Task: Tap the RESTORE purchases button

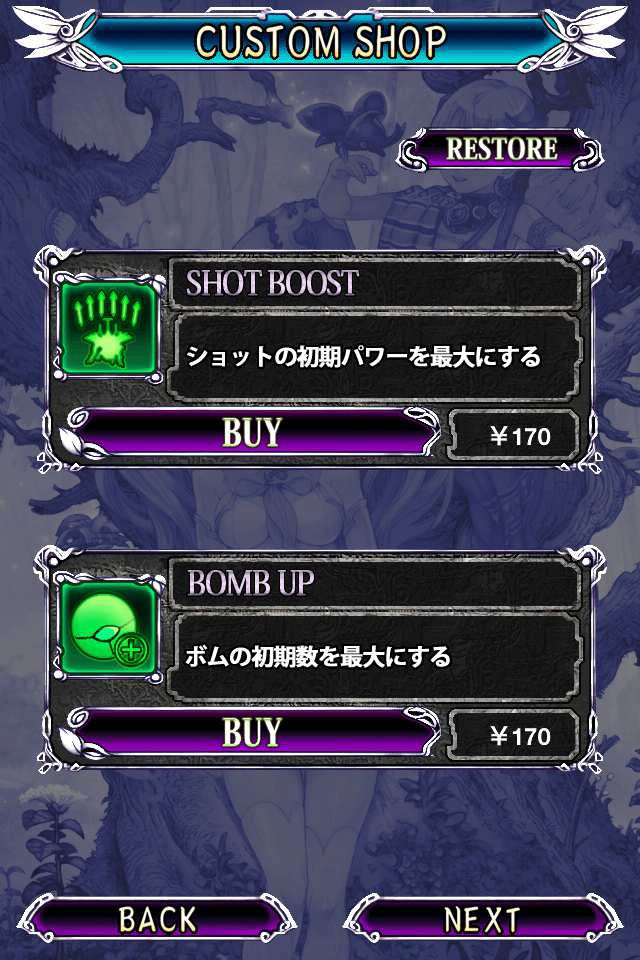Action: (x=501, y=149)
